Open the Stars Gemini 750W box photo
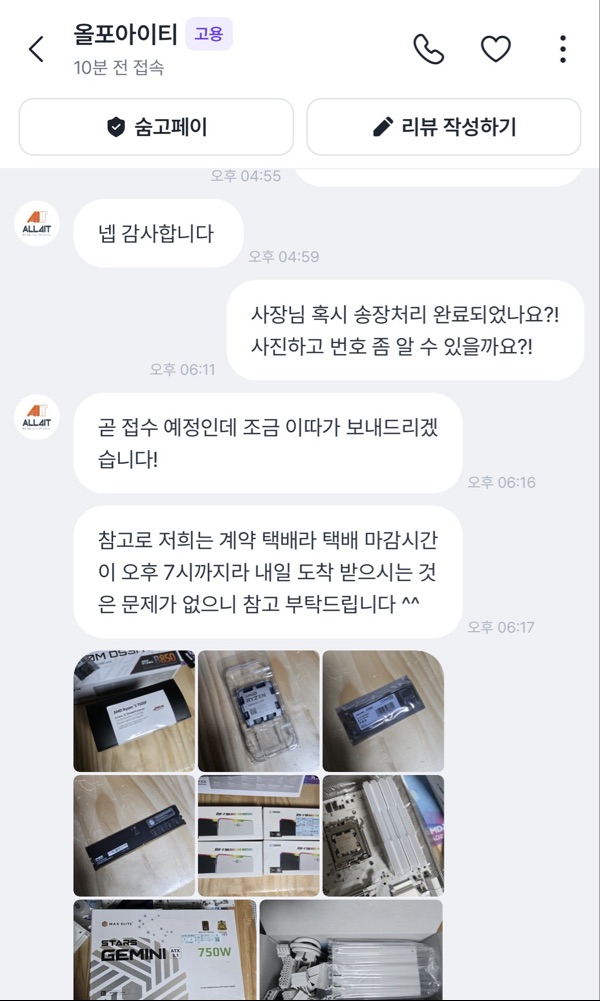 click(x=165, y=949)
